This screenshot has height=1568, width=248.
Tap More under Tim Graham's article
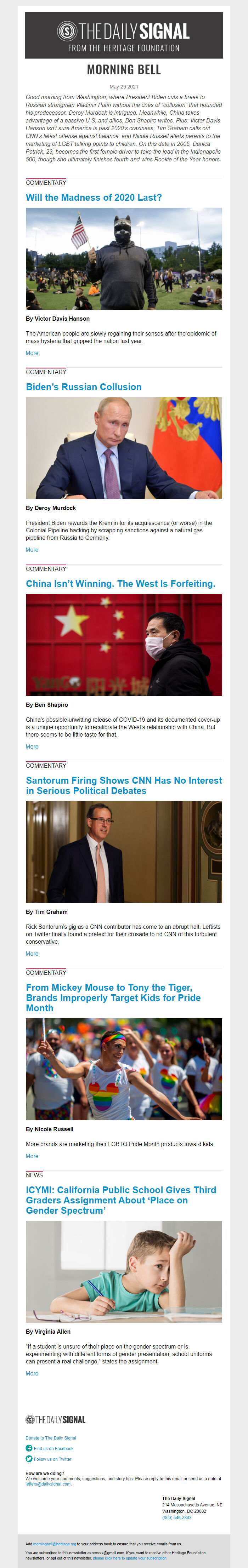(x=32, y=953)
